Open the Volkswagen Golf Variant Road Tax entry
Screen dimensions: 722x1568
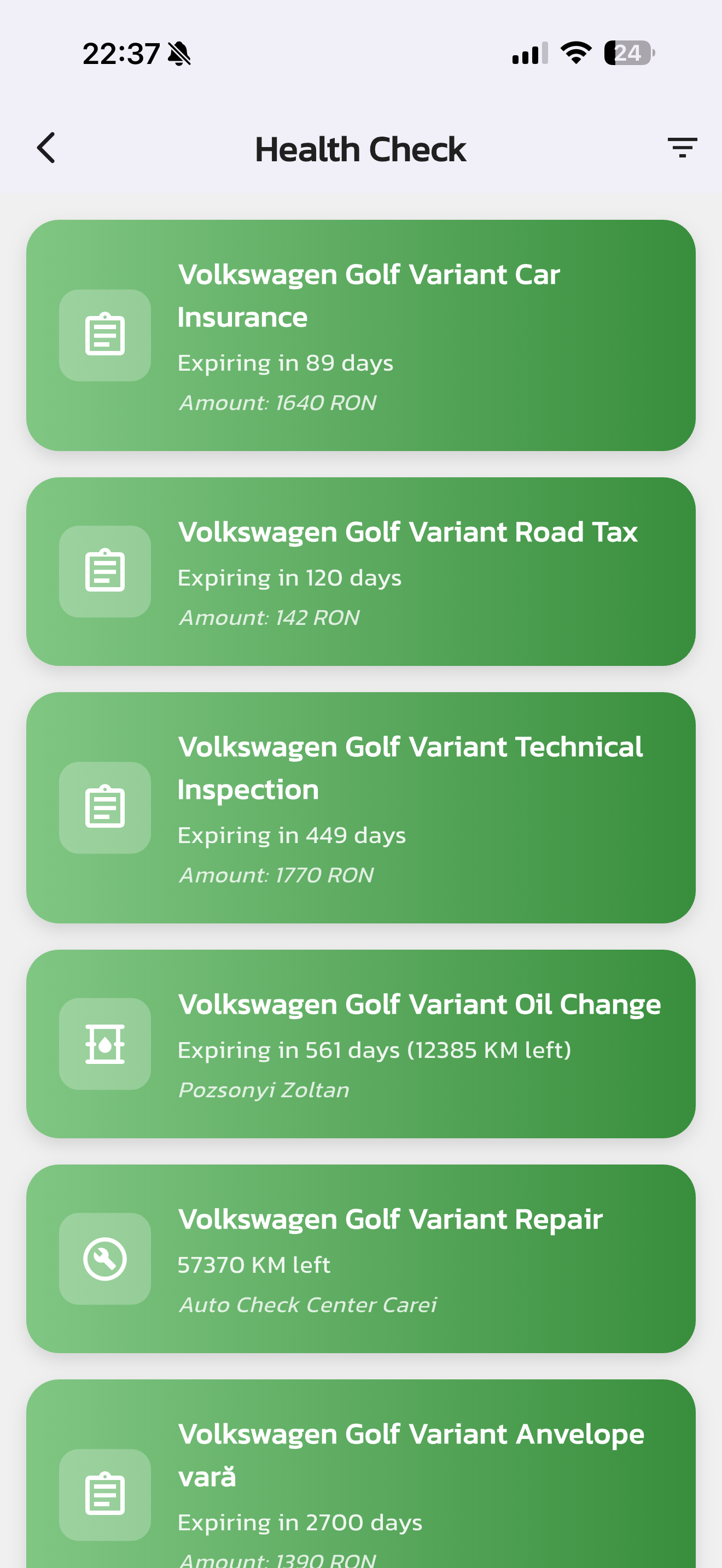[x=360, y=570]
